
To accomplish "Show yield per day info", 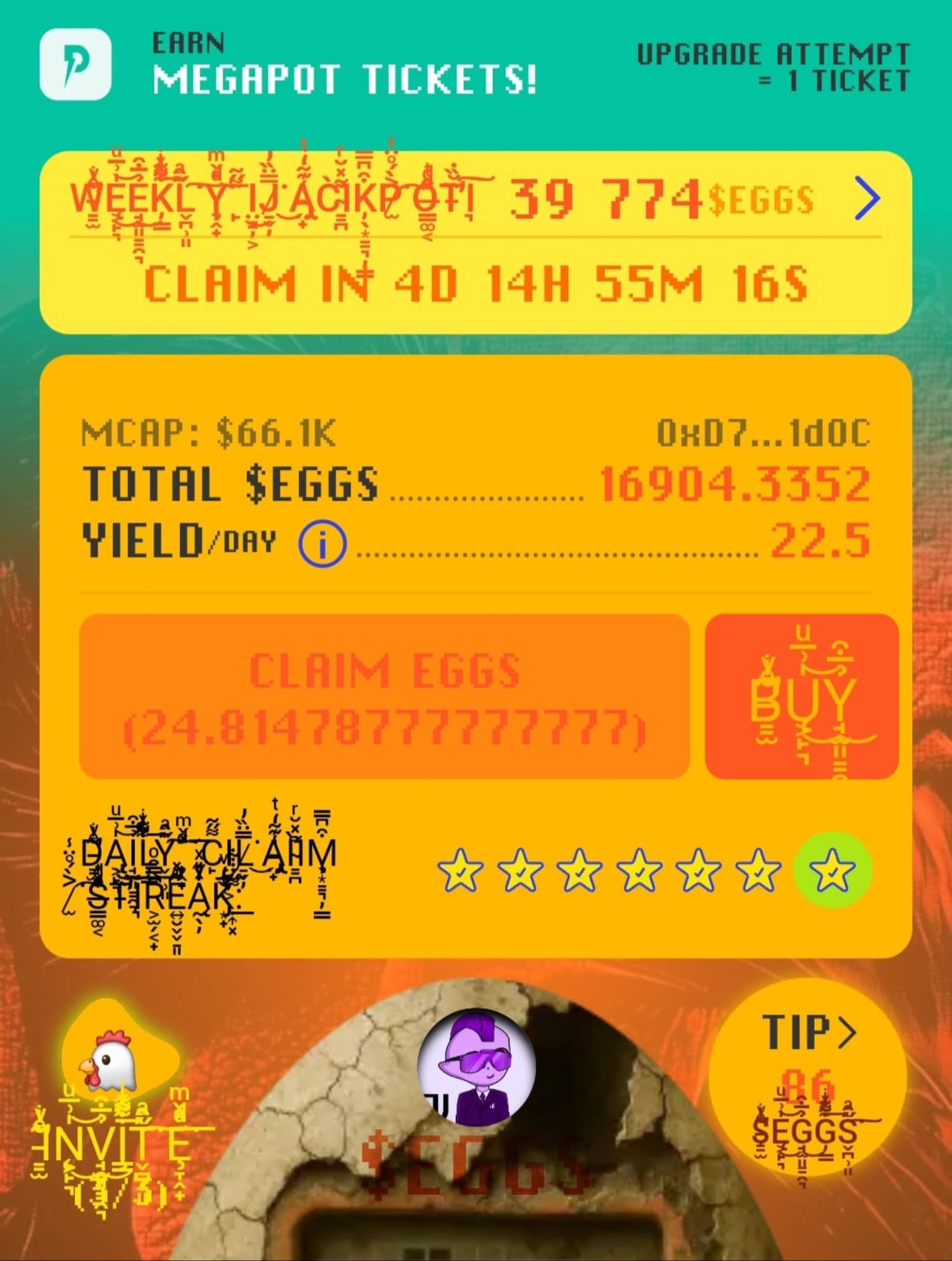I will (x=322, y=543).
